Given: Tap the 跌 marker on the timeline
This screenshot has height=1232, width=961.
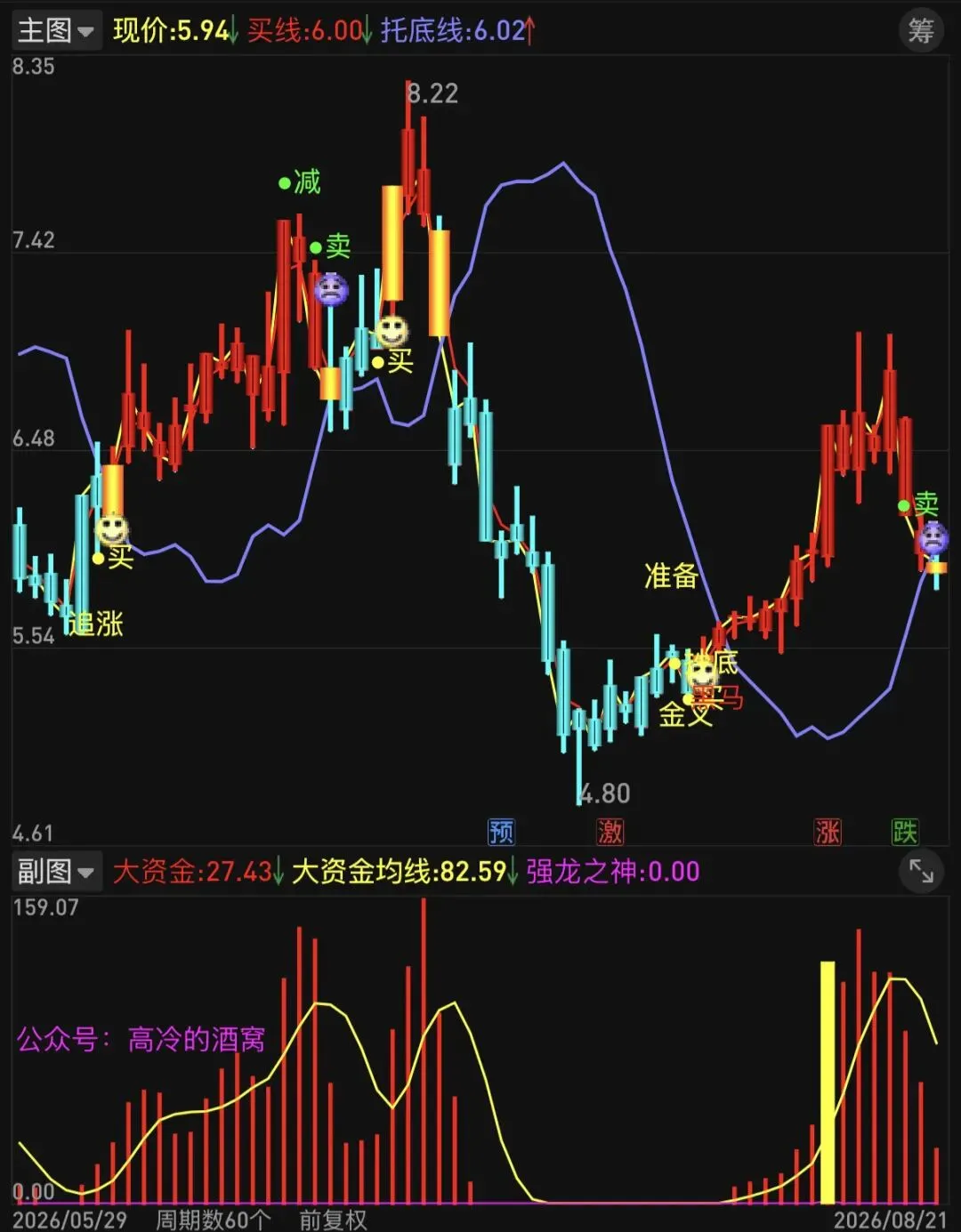Looking at the screenshot, I should tap(905, 832).
